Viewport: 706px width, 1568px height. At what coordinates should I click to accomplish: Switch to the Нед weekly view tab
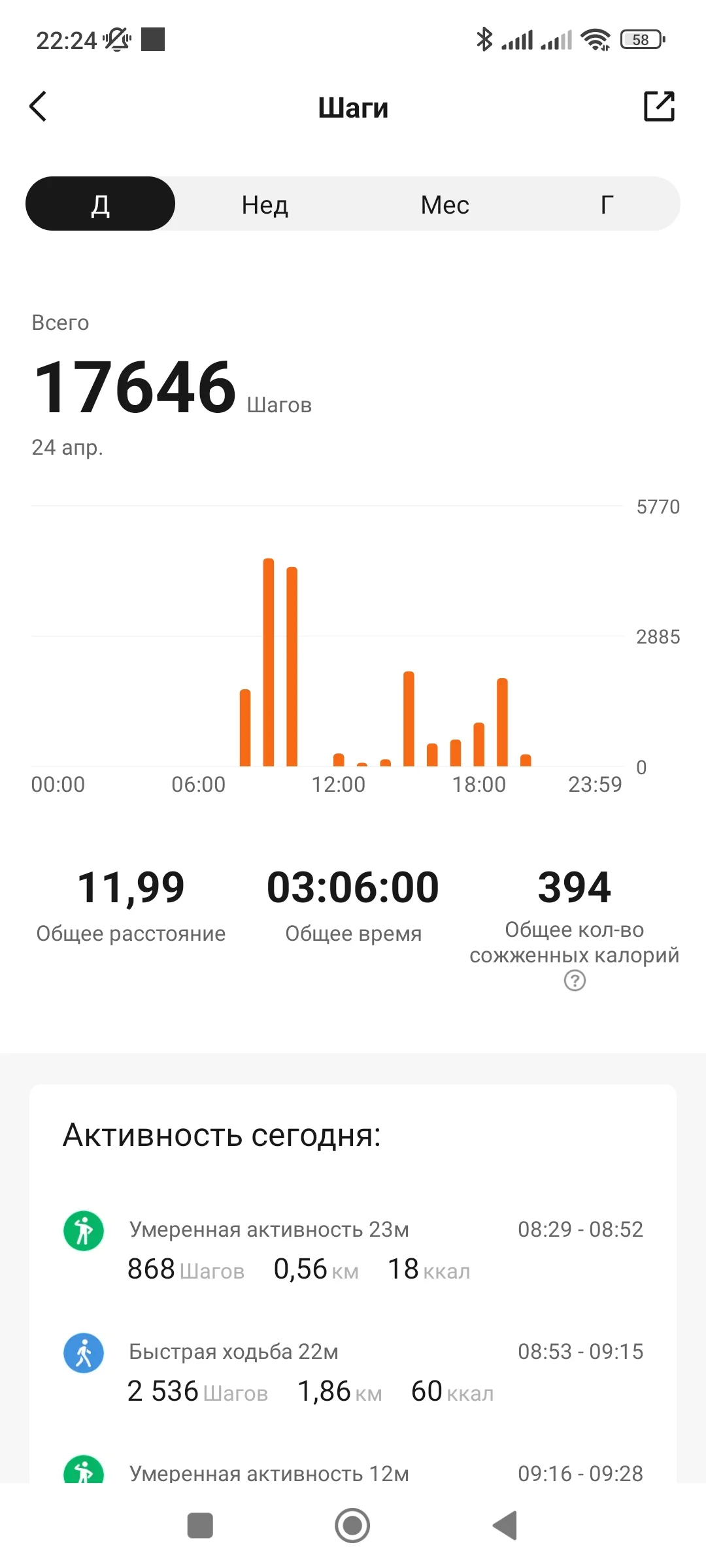(x=263, y=204)
